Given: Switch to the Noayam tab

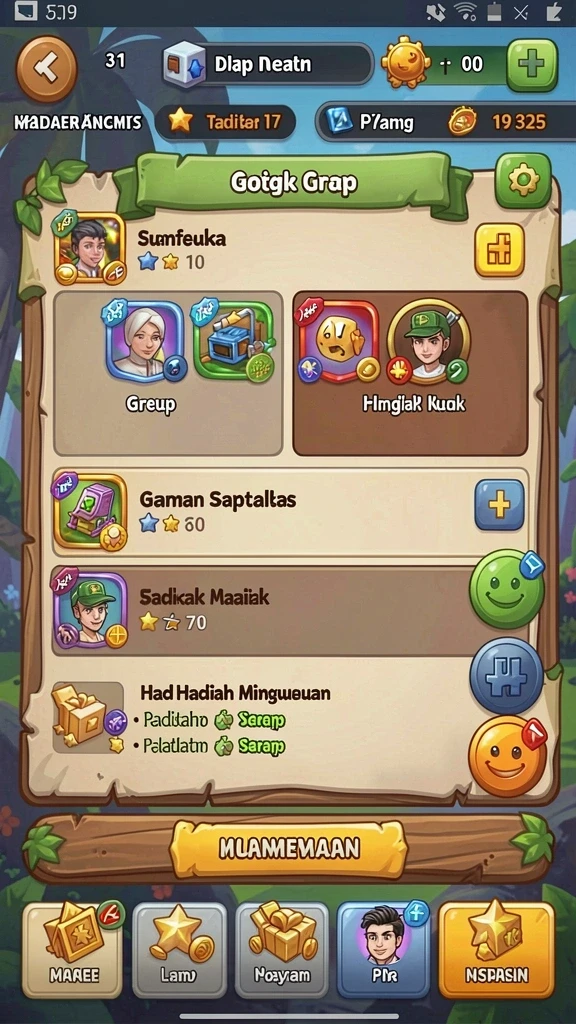Looking at the screenshot, I should pyautogui.click(x=282, y=951).
